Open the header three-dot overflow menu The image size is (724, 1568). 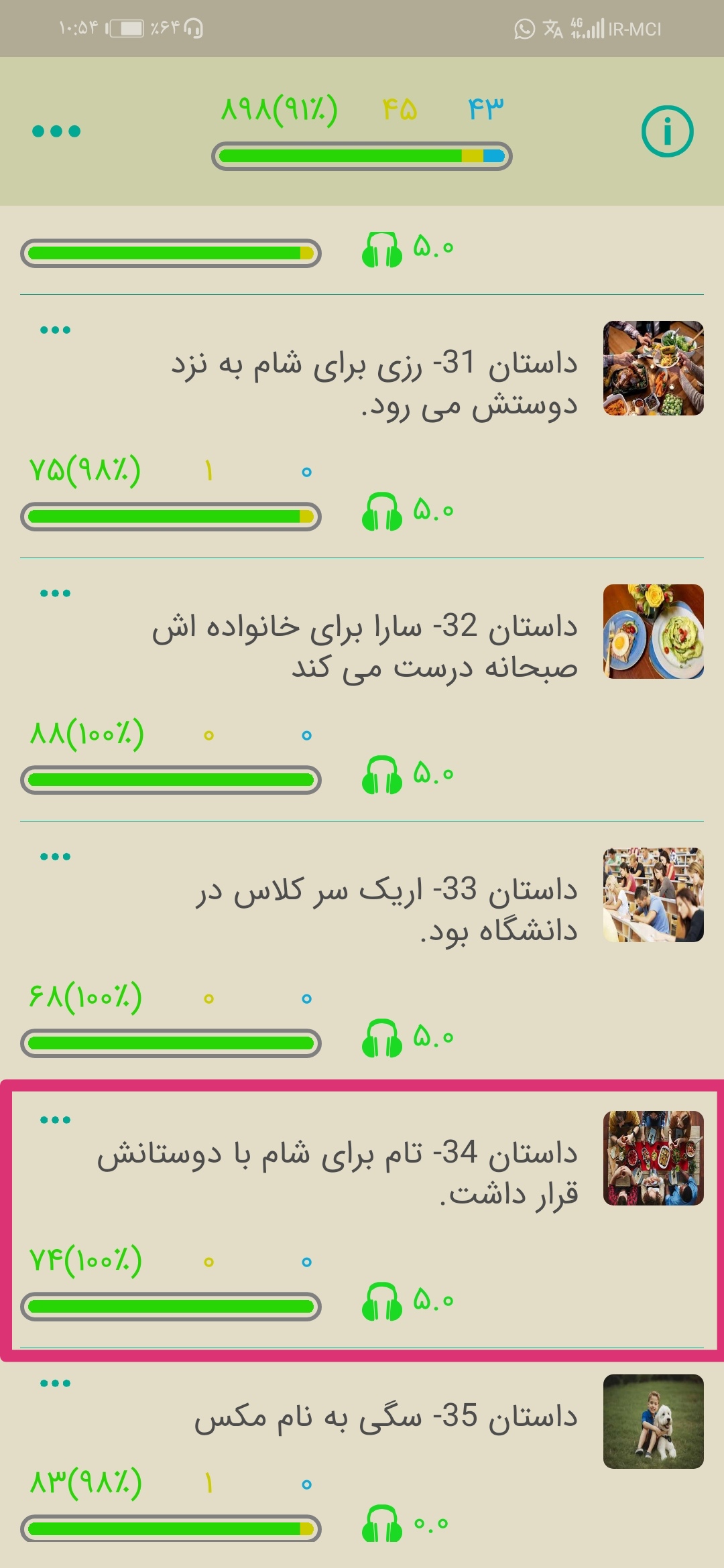click(x=56, y=131)
